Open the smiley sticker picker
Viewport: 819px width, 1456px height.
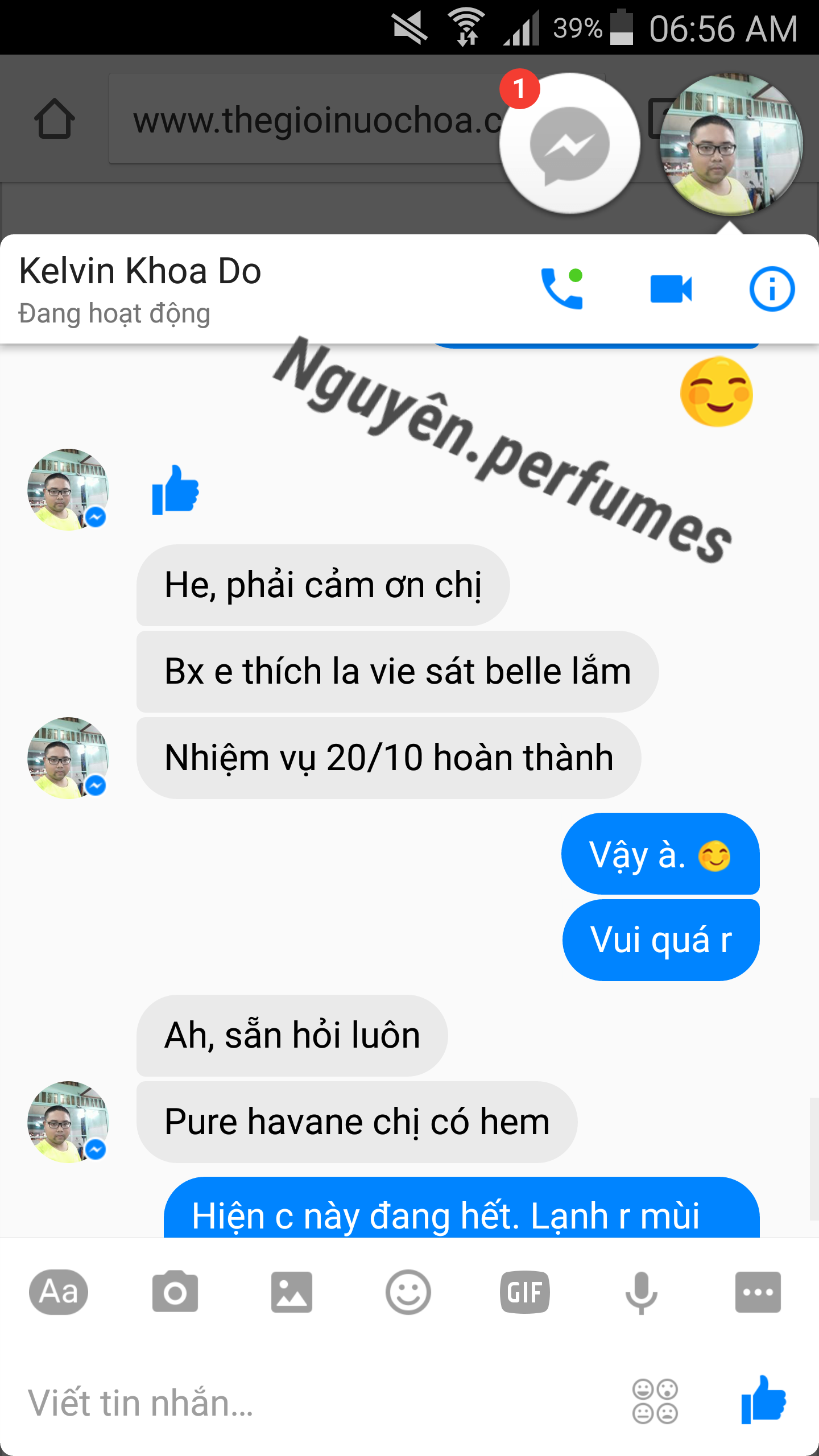(x=408, y=1292)
